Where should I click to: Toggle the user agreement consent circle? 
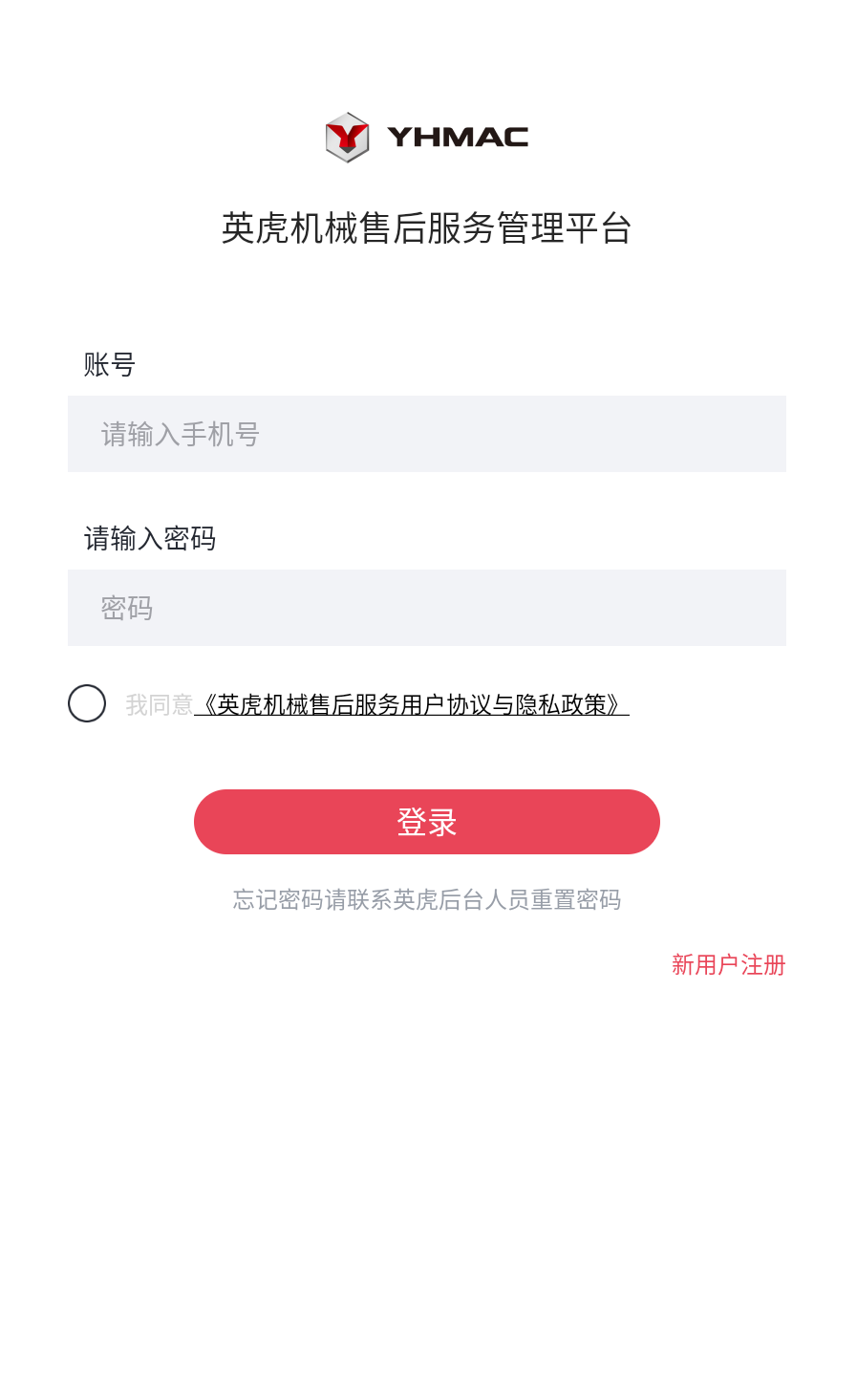[87, 703]
